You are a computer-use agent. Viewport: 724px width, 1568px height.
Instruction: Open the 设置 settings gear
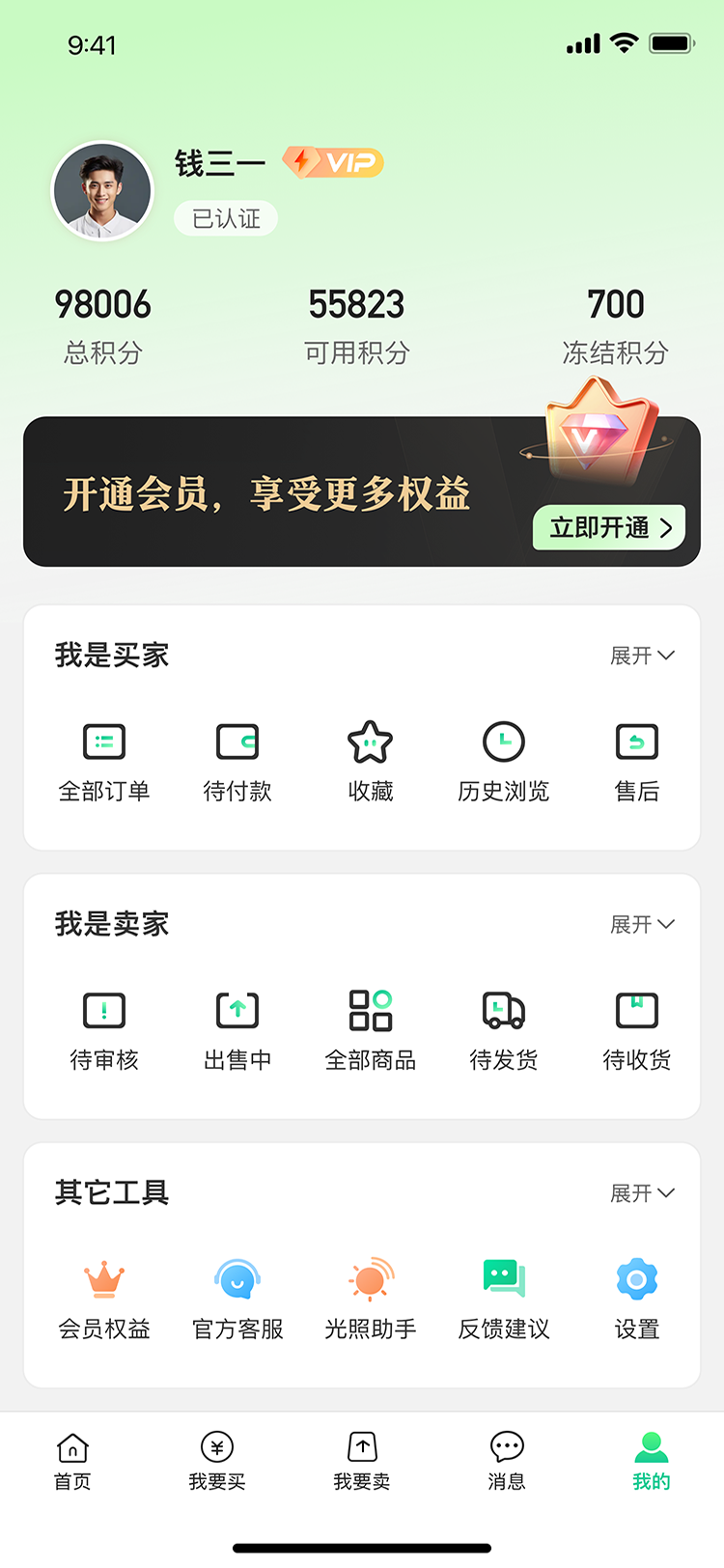pyautogui.click(x=637, y=1278)
